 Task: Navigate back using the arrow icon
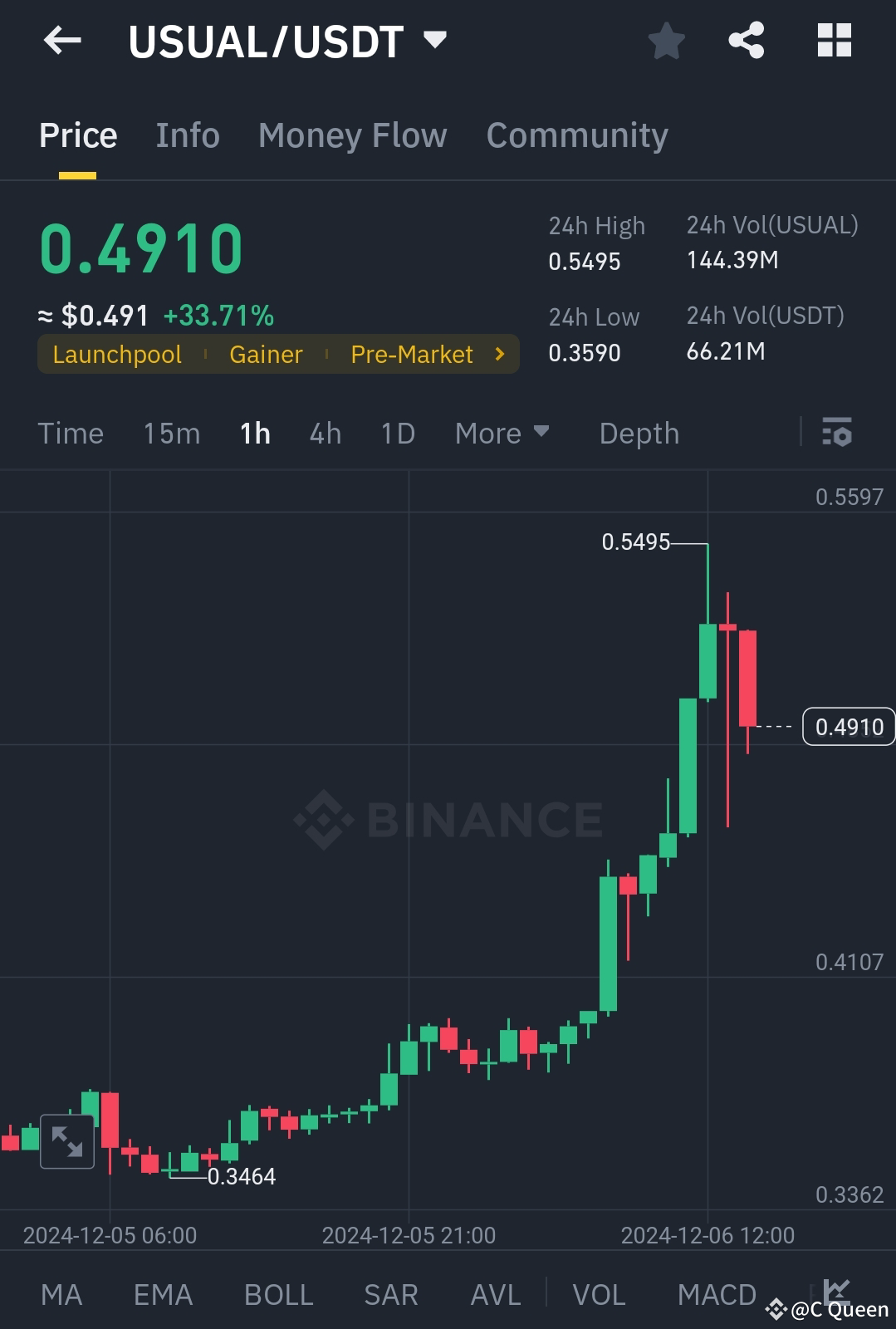(62, 39)
